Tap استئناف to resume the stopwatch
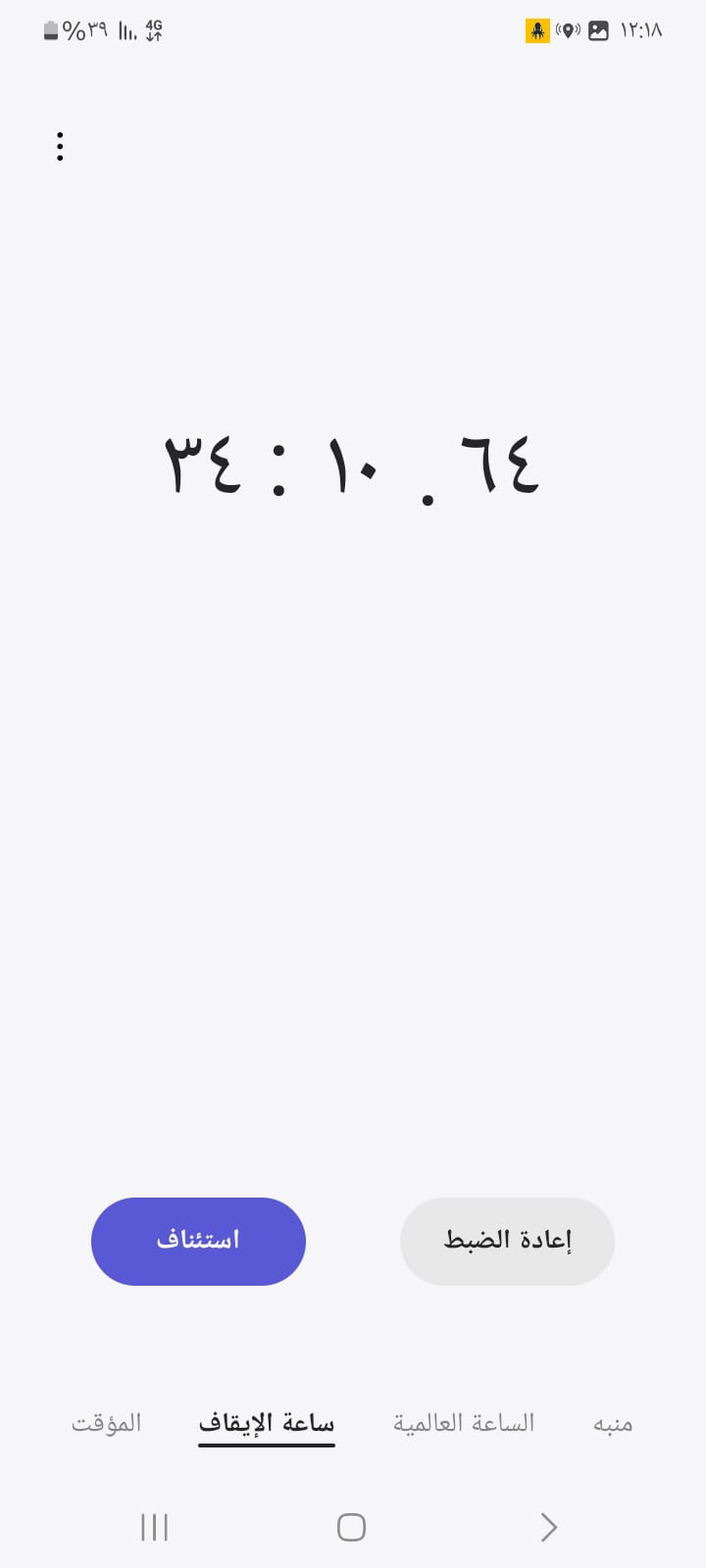The width and height of the screenshot is (706, 1568). (198, 1241)
